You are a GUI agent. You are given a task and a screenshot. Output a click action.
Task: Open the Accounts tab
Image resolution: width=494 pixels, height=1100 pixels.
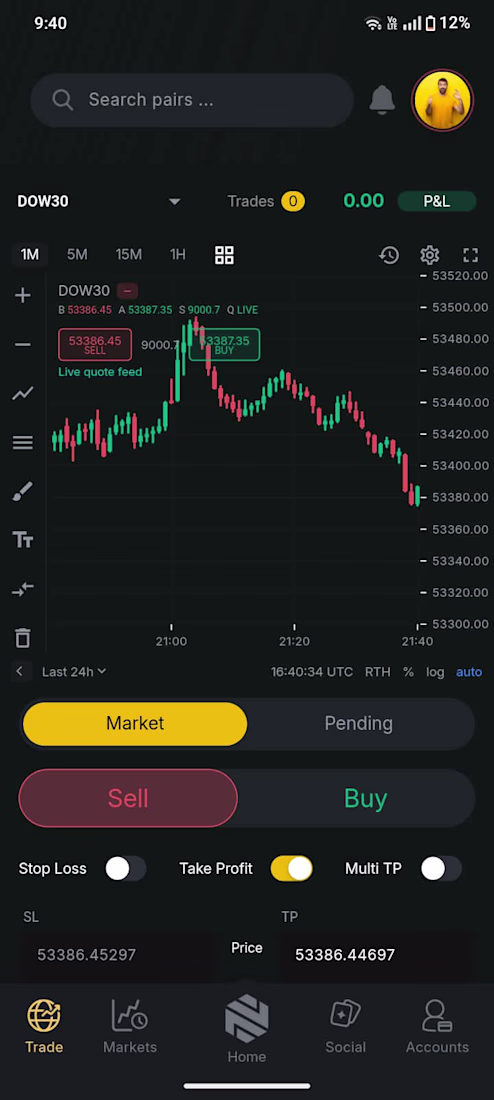pyautogui.click(x=437, y=1027)
